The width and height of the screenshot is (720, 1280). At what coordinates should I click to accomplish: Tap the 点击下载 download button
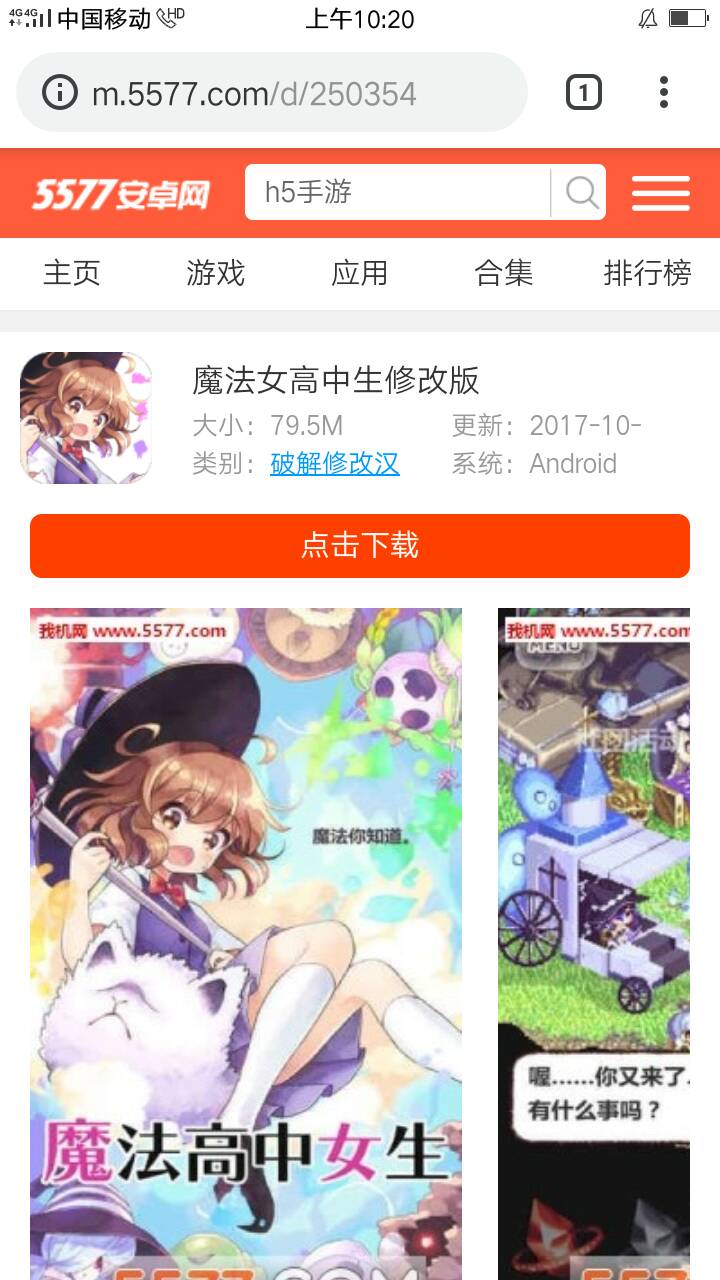[360, 546]
